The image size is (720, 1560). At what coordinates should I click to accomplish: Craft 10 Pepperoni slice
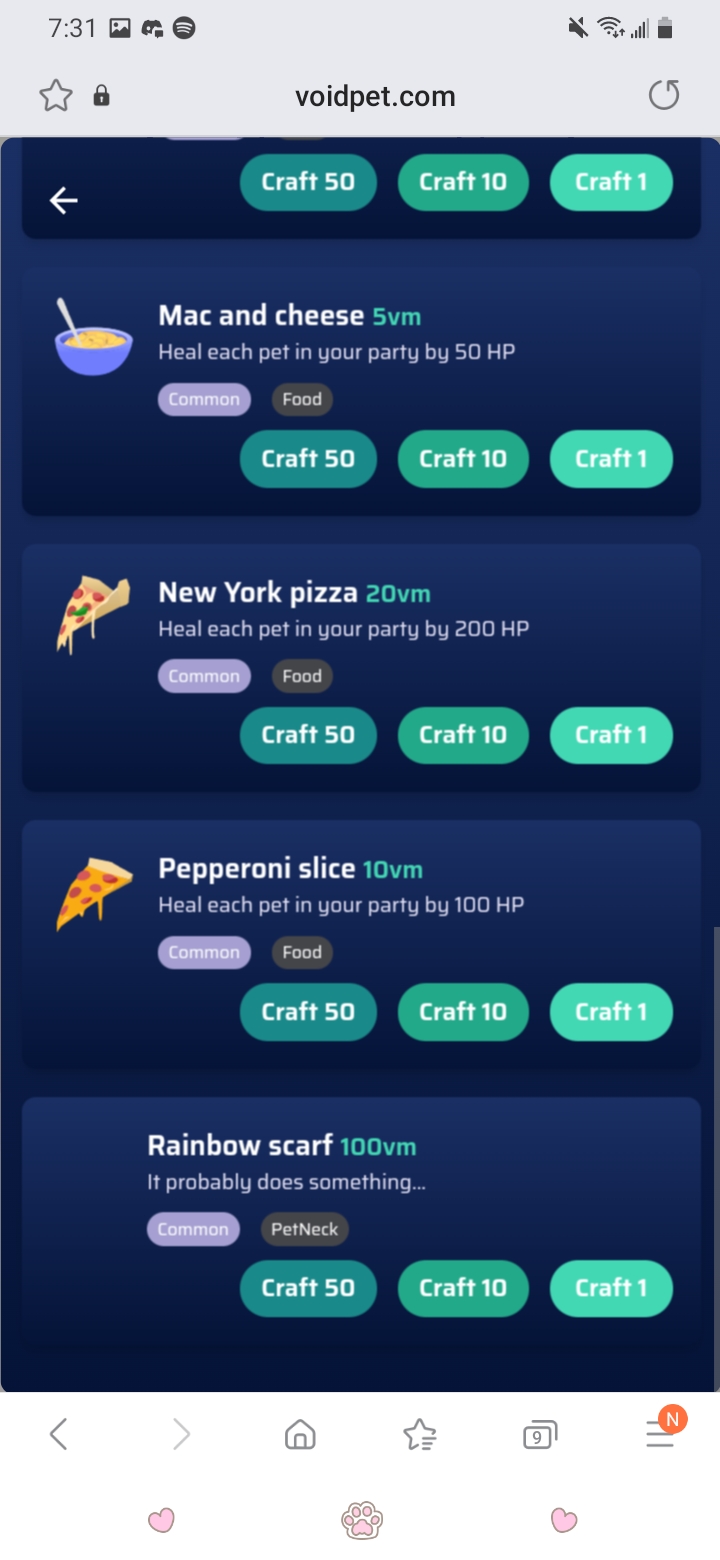point(463,1012)
